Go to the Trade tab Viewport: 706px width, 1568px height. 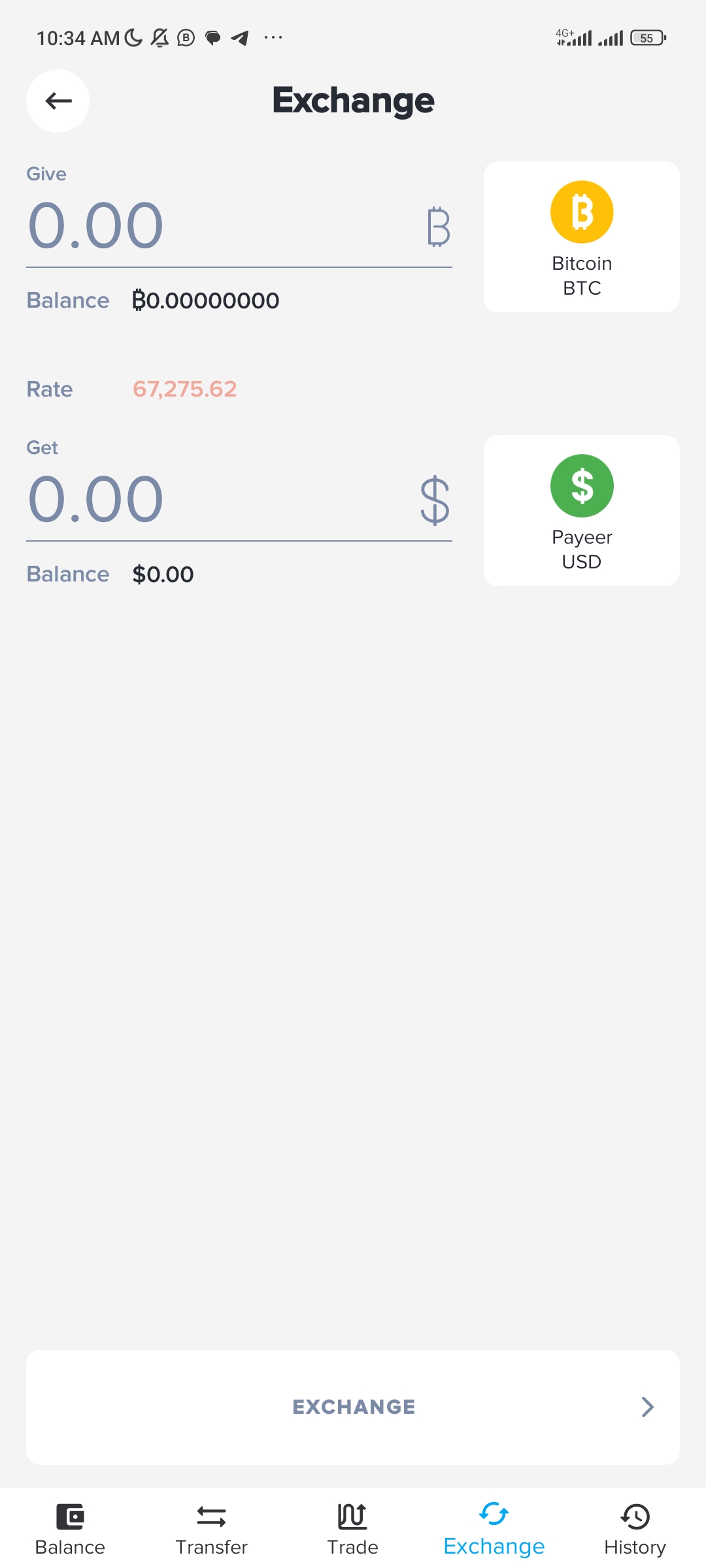[x=352, y=1529]
